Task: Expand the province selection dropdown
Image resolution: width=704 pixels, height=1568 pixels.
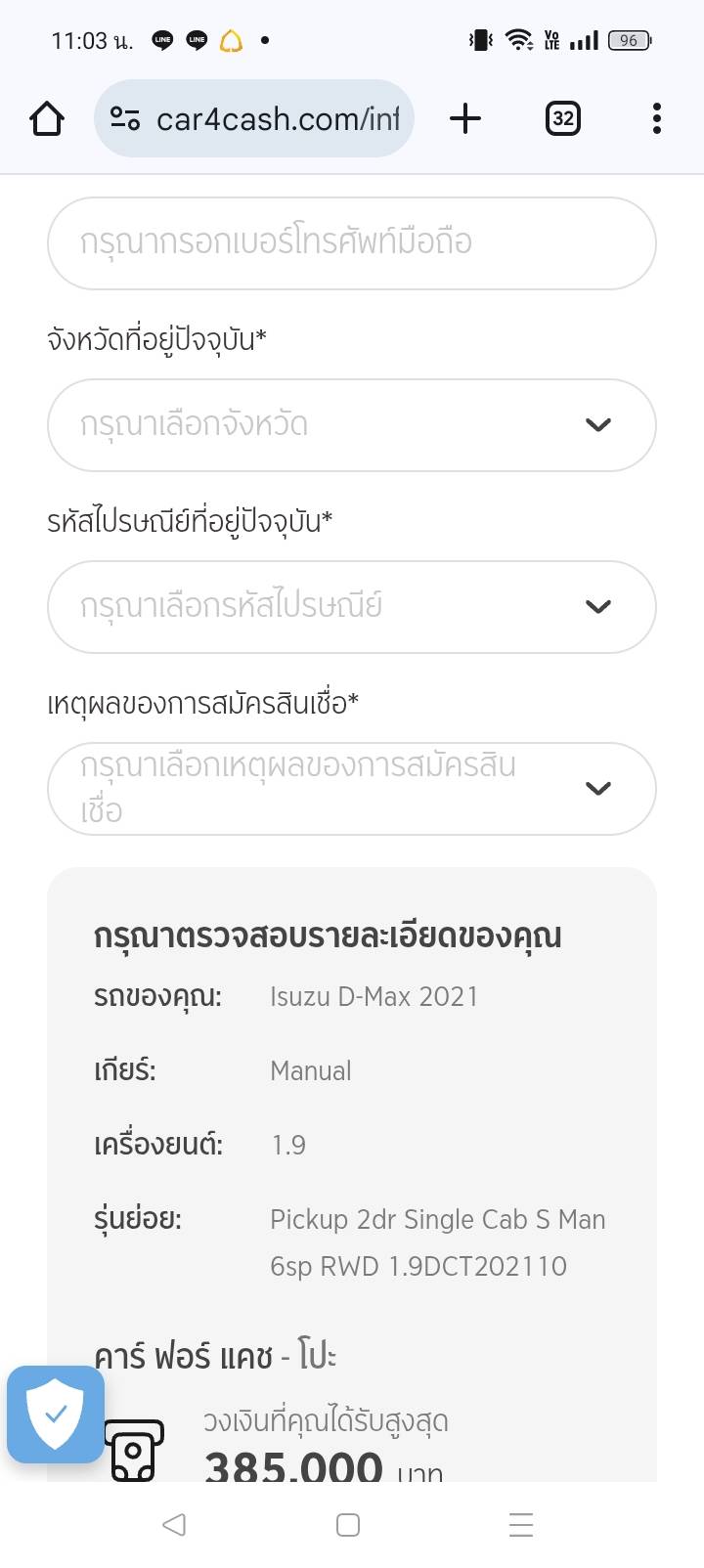Action: coord(352,425)
